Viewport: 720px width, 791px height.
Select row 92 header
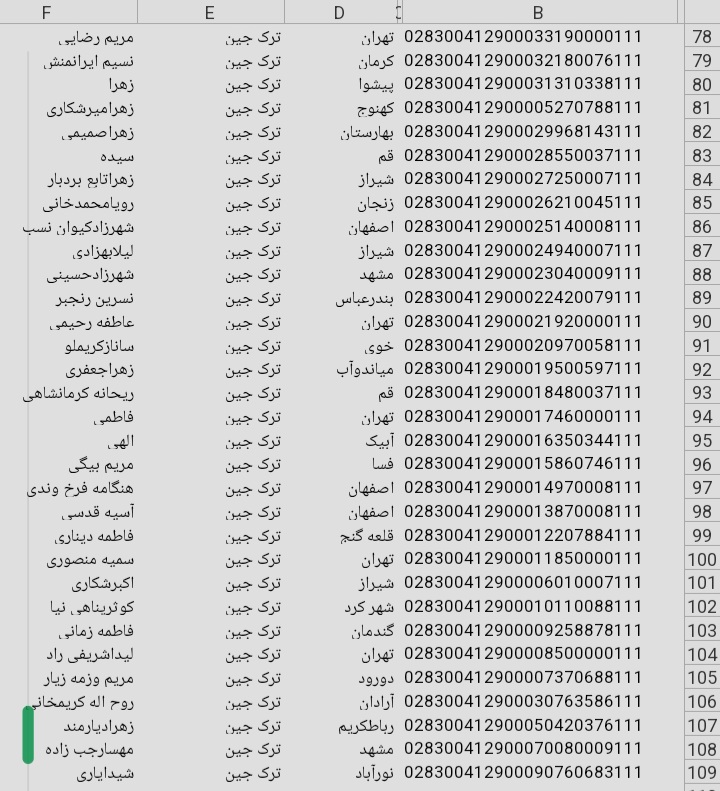(702, 369)
